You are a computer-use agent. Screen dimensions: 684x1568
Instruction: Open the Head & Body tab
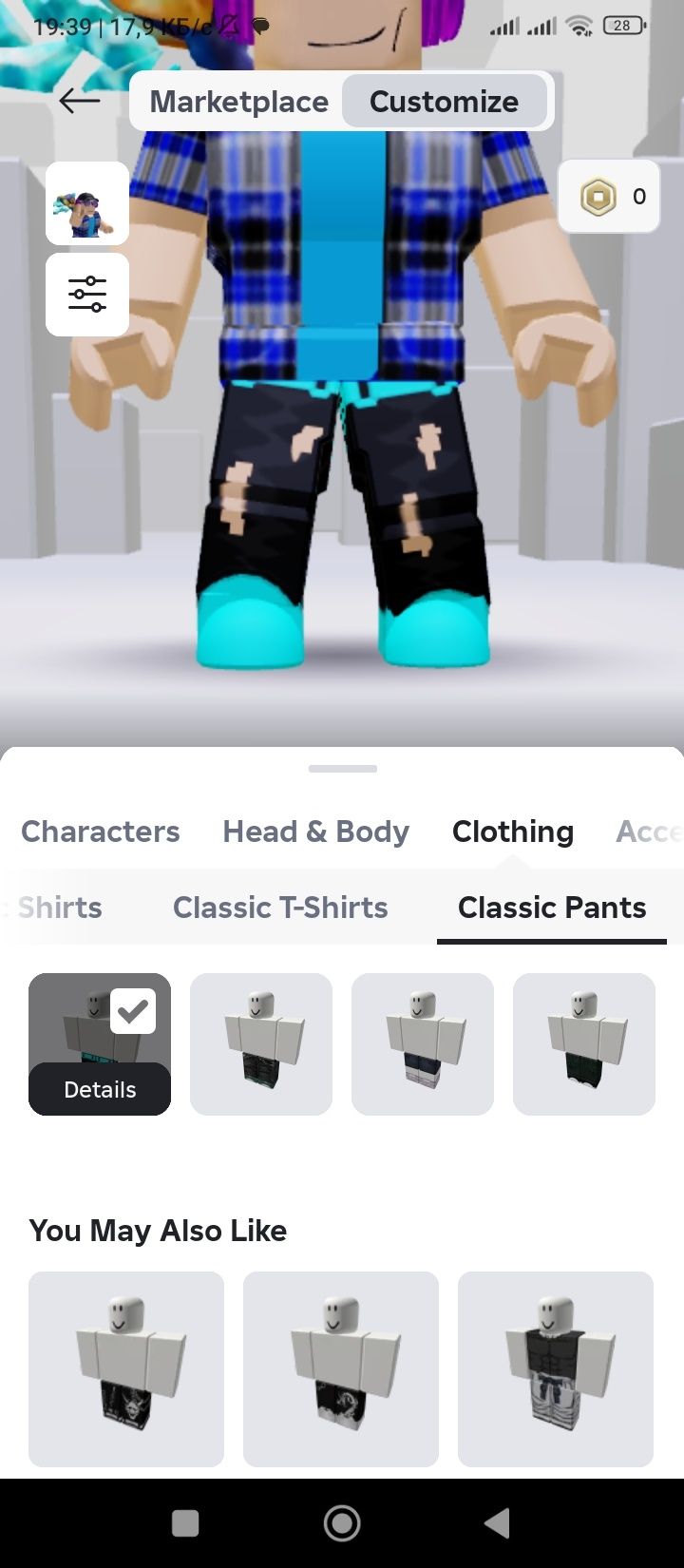(315, 832)
